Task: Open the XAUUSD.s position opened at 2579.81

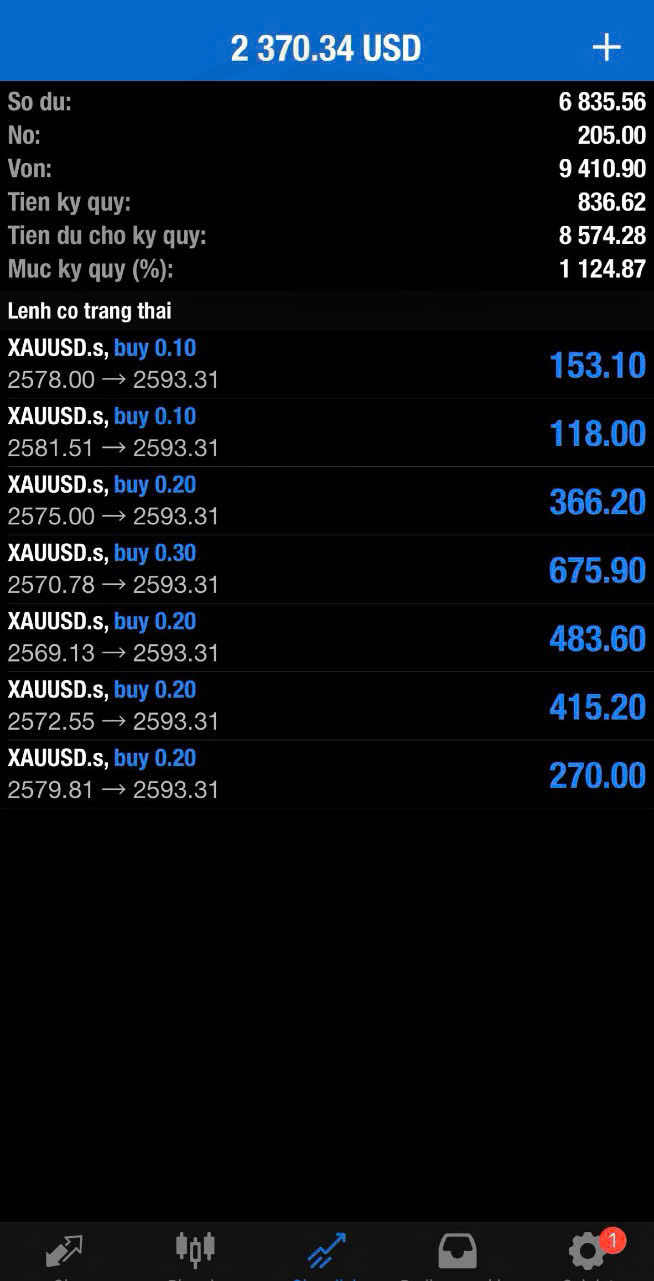Action: (326, 774)
